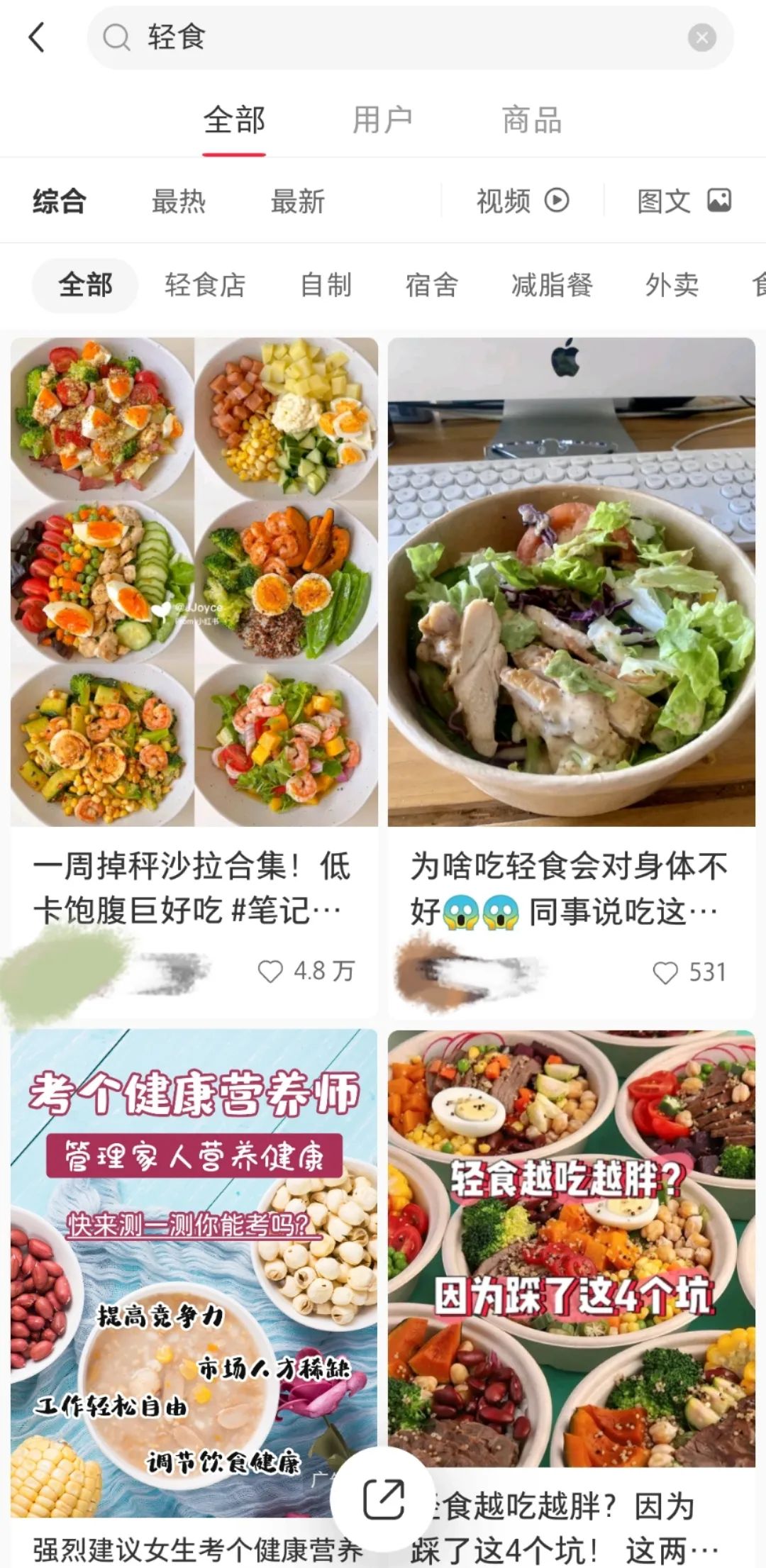Open the floating share button
The width and height of the screenshot is (766, 1568).
coord(384,1498)
